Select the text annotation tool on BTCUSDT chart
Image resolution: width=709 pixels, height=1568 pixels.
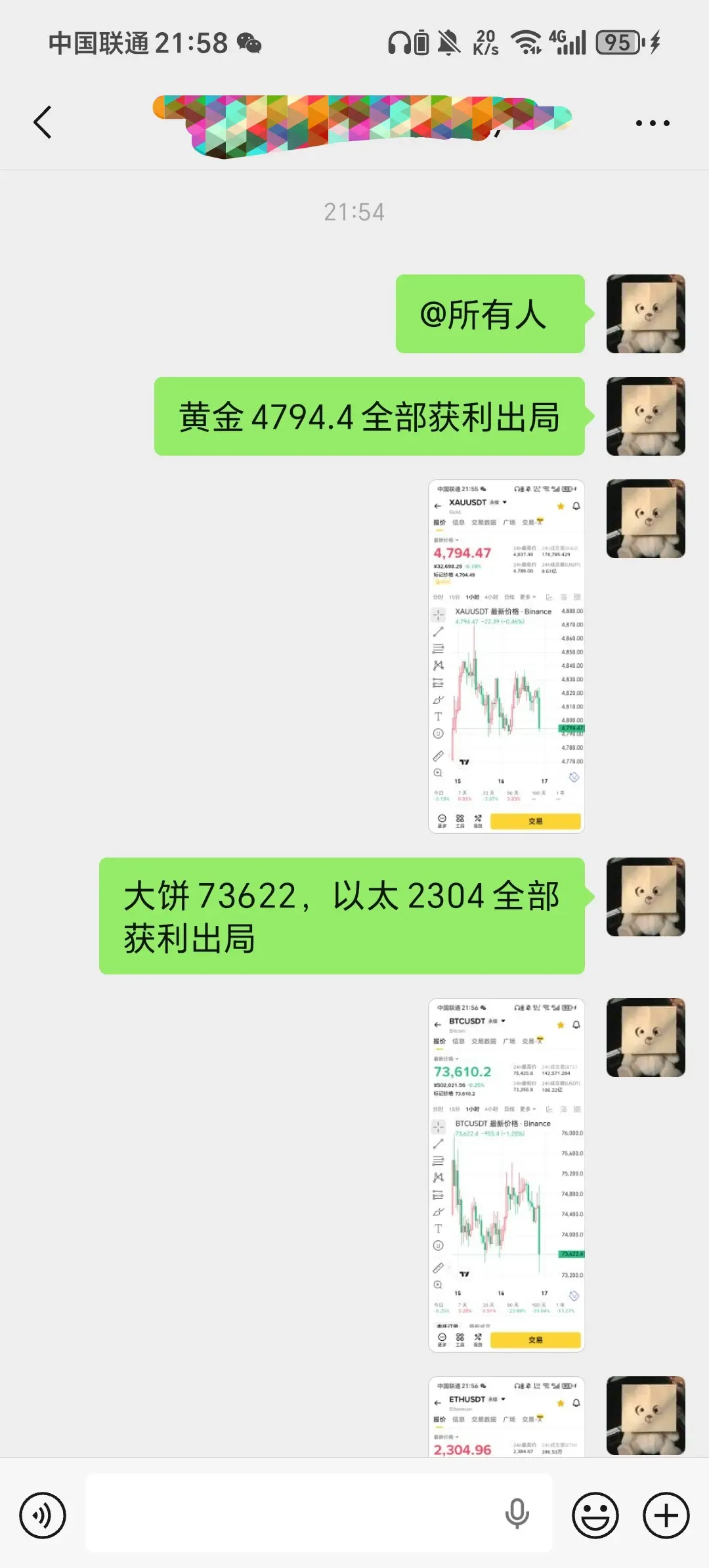point(438,1227)
